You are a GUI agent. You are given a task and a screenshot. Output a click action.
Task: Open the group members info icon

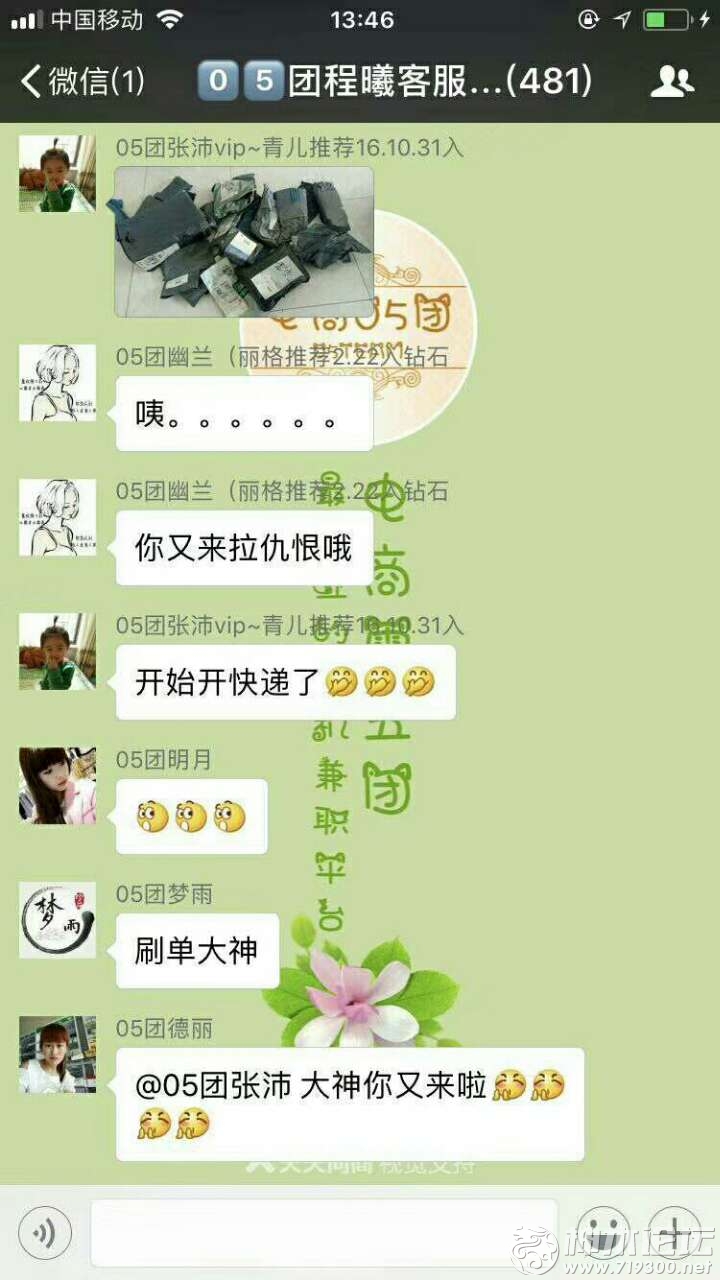pyautogui.click(x=672, y=82)
